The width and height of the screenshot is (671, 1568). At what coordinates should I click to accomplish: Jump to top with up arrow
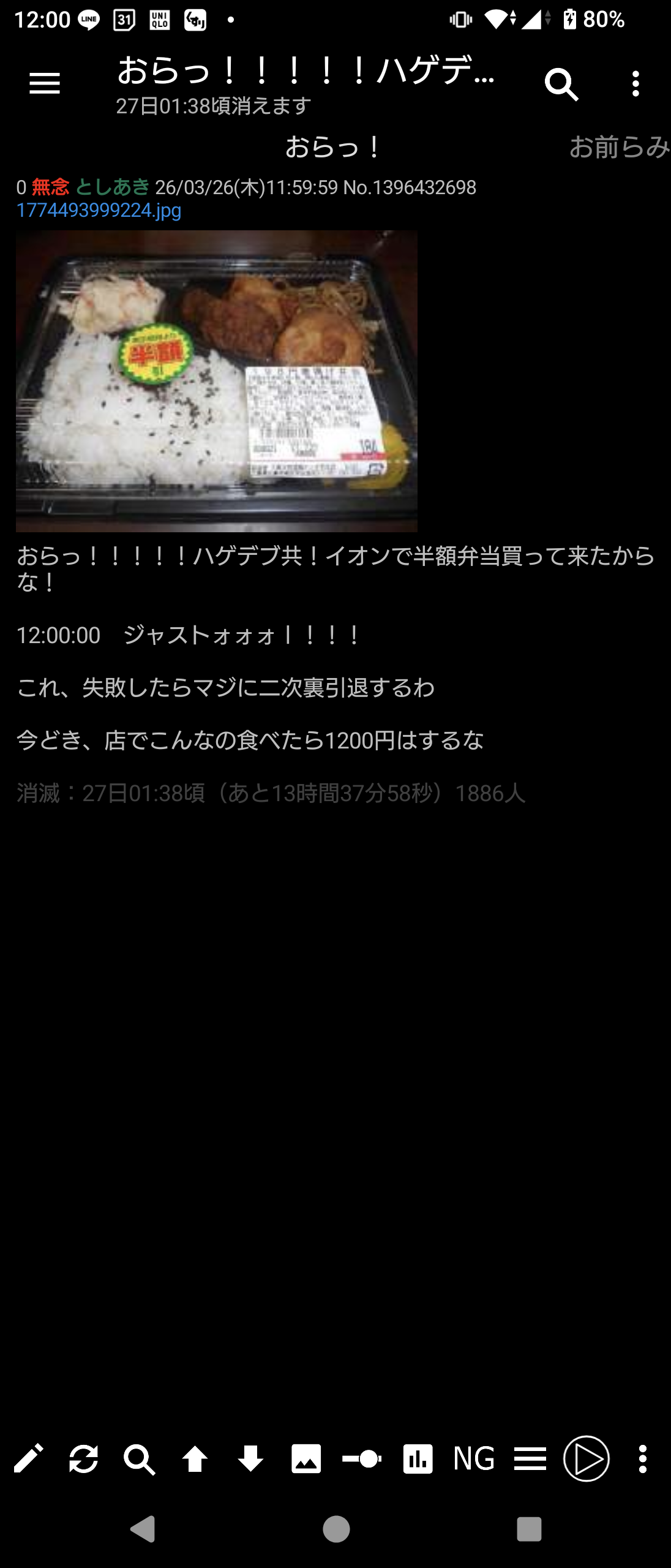pyautogui.click(x=195, y=1459)
